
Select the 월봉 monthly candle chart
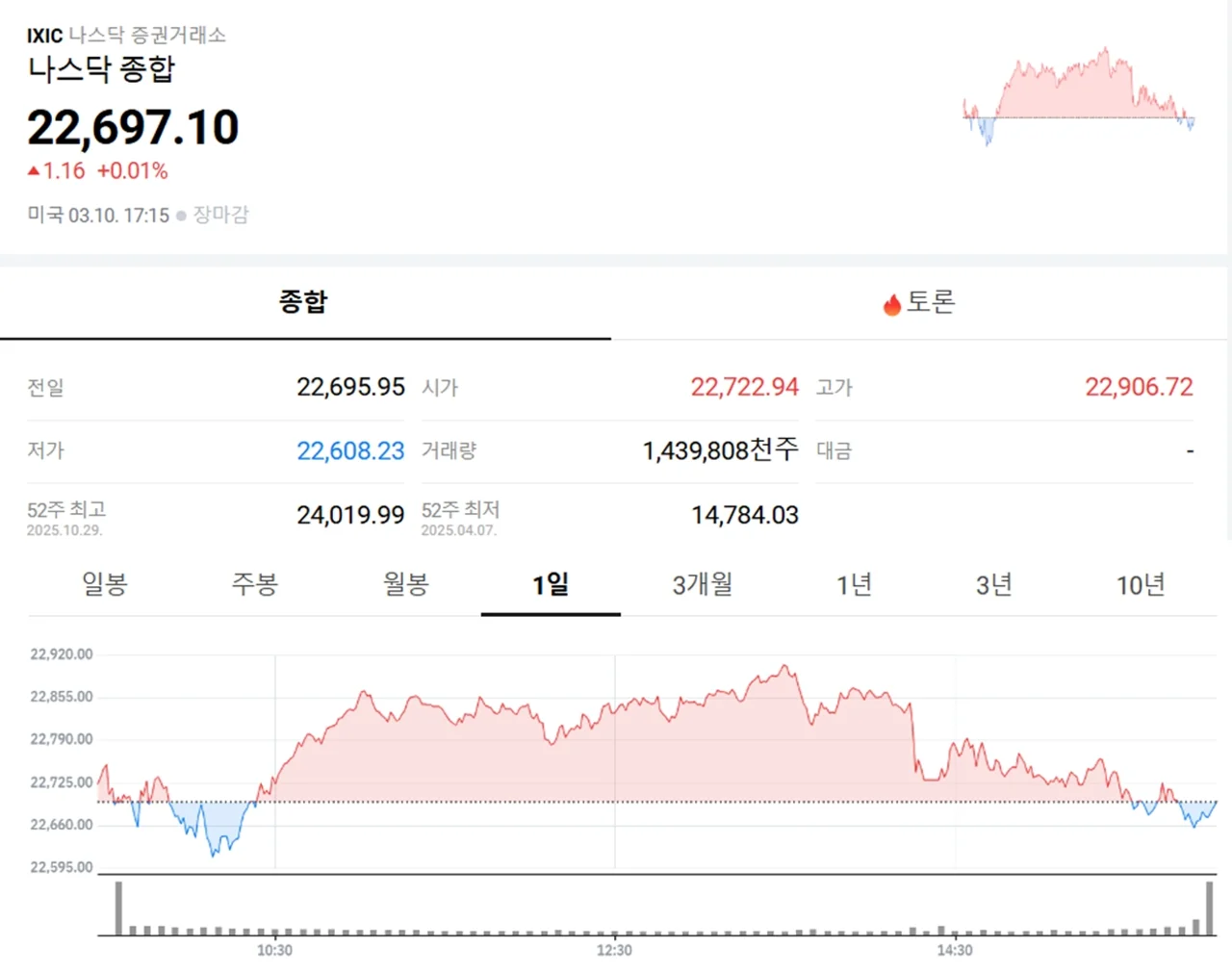pyautogui.click(x=405, y=584)
